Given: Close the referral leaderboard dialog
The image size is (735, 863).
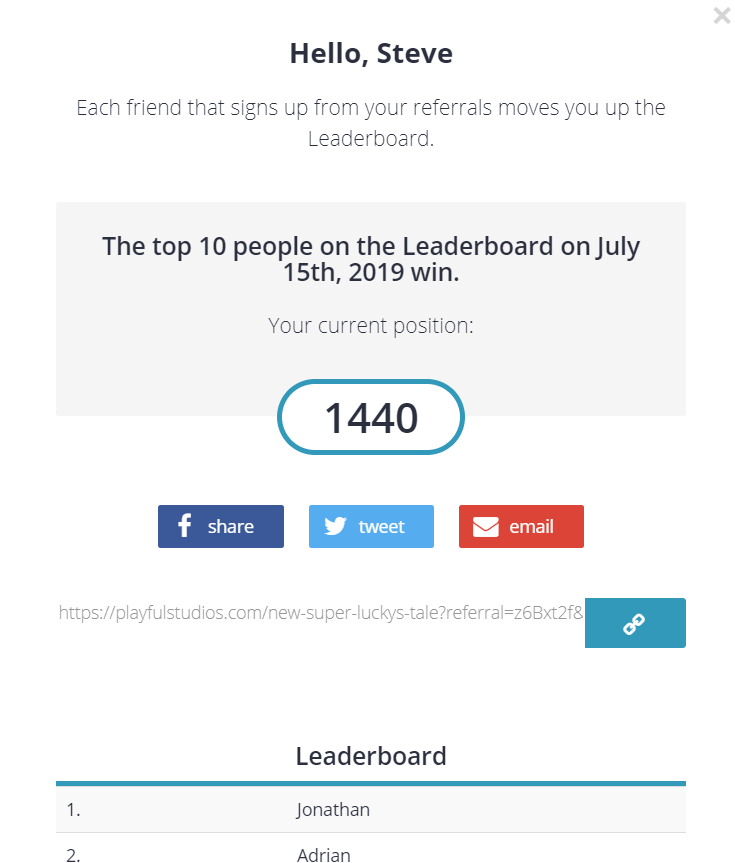Looking at the screenshot, I should [x=721, y=16].
